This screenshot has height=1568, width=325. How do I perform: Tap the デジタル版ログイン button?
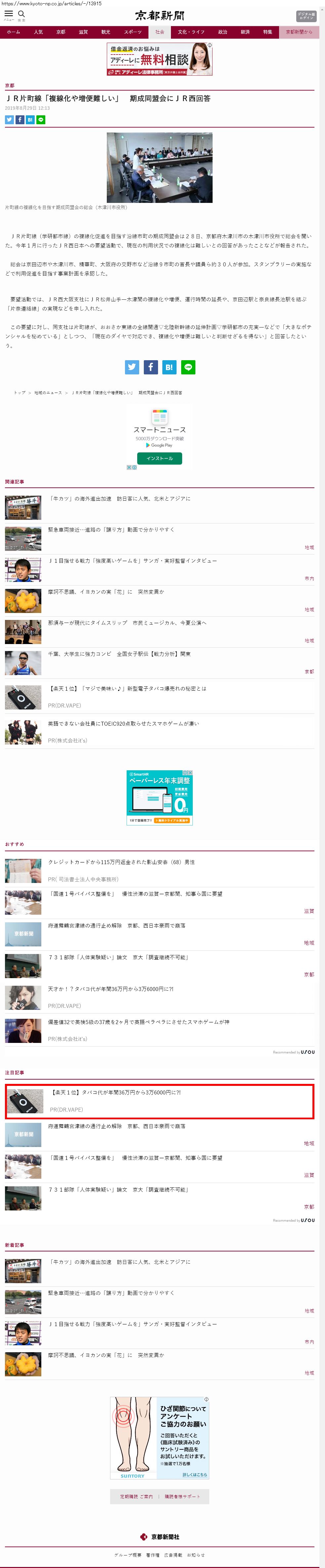tap(306, 16)
